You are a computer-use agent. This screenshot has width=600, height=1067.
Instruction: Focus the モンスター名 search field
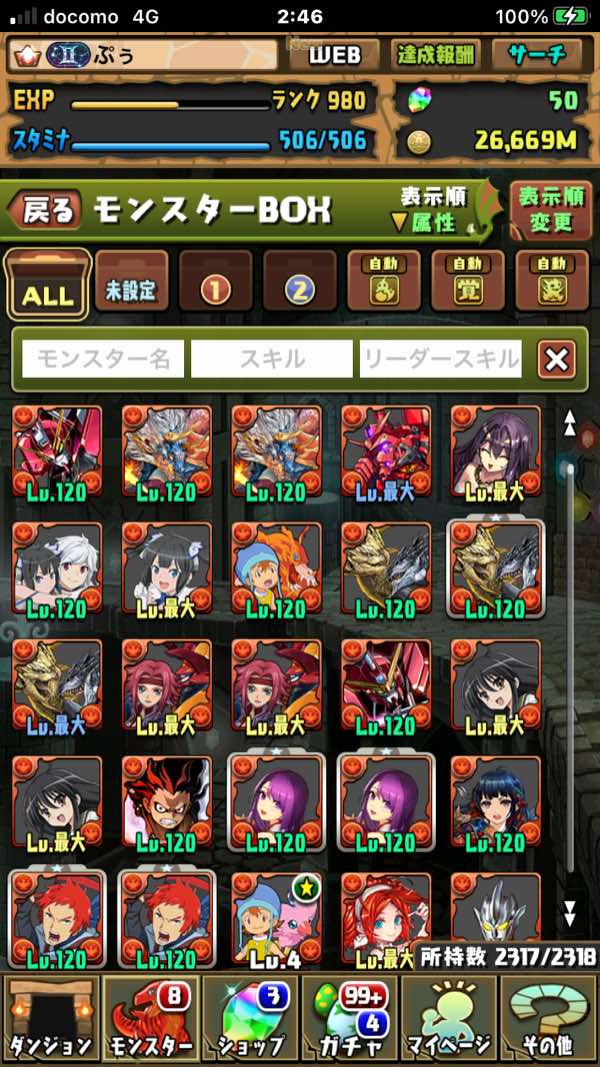pyautogui.click(x=103, y=358)
